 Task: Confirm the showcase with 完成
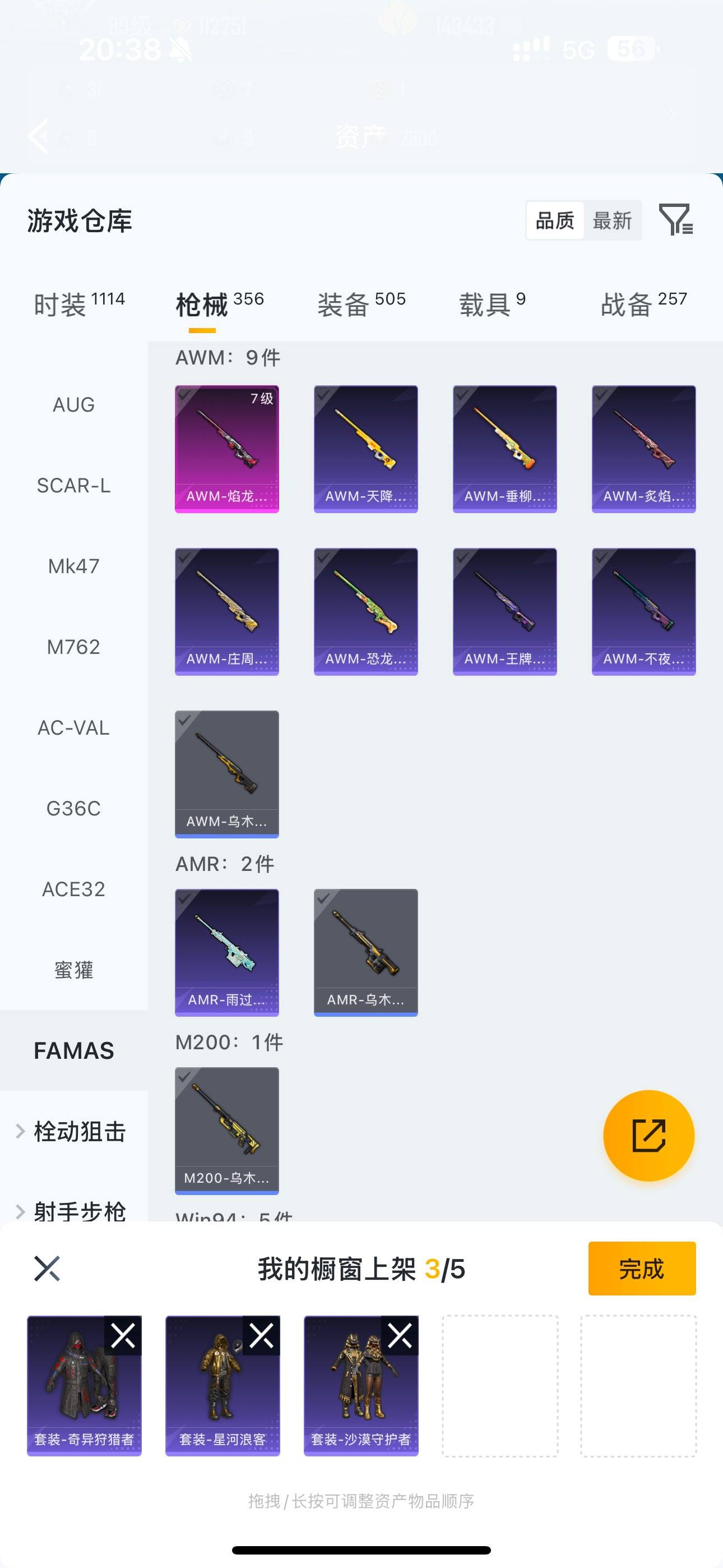coord(641,1269)
